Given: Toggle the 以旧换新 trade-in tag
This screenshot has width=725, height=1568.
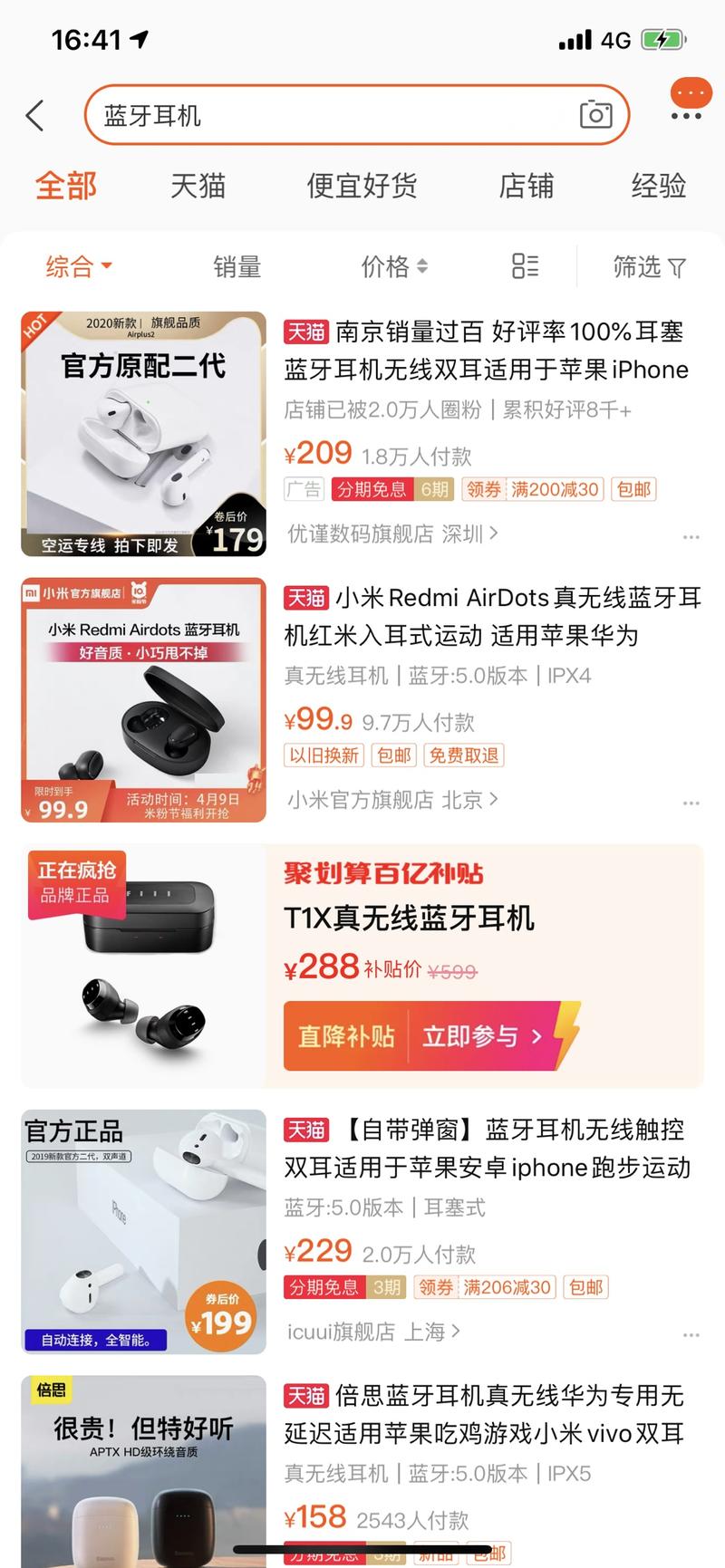Looking at the screenshot, I should [322, 755].
